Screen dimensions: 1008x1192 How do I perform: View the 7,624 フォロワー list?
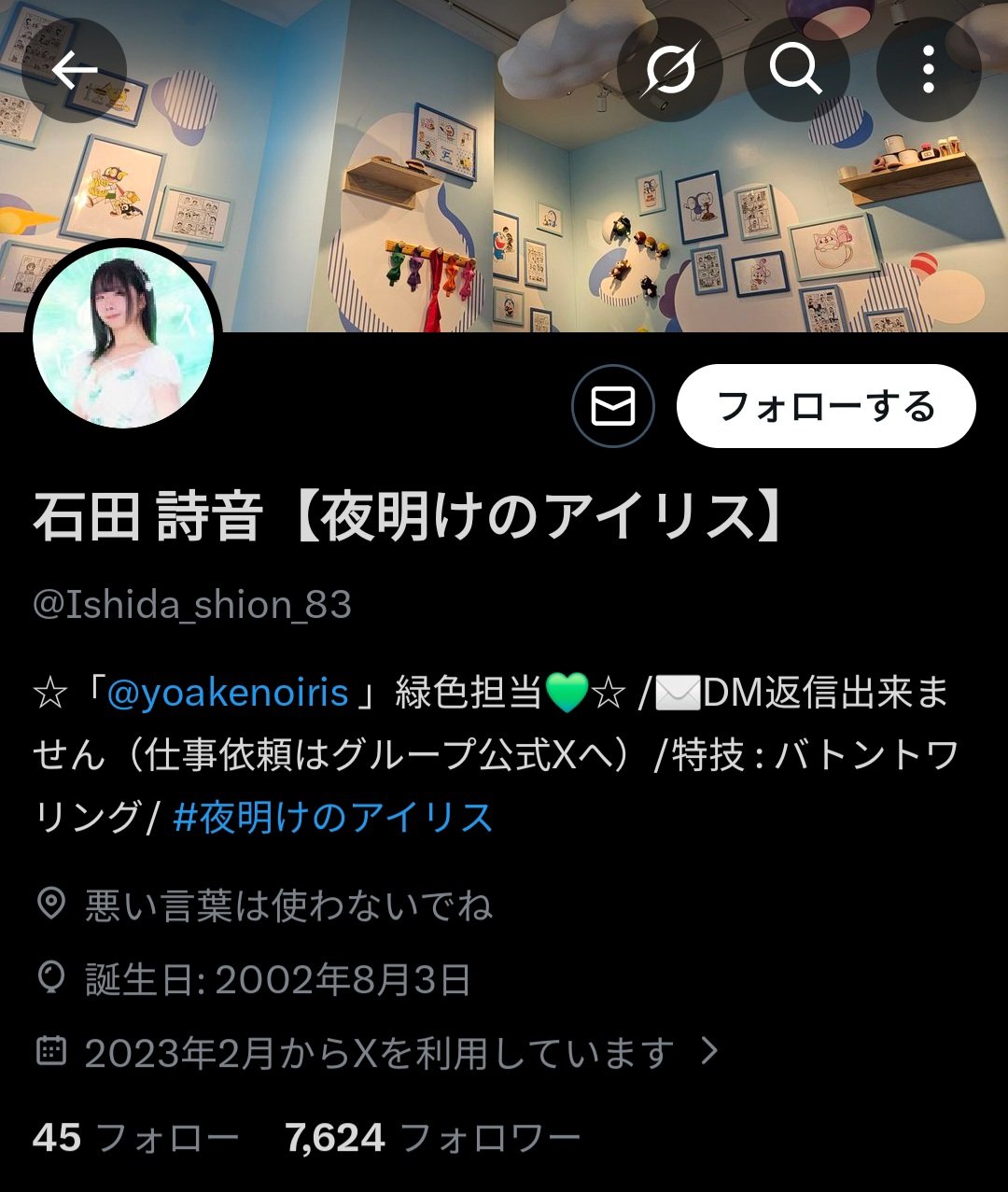coord(433,1138)
